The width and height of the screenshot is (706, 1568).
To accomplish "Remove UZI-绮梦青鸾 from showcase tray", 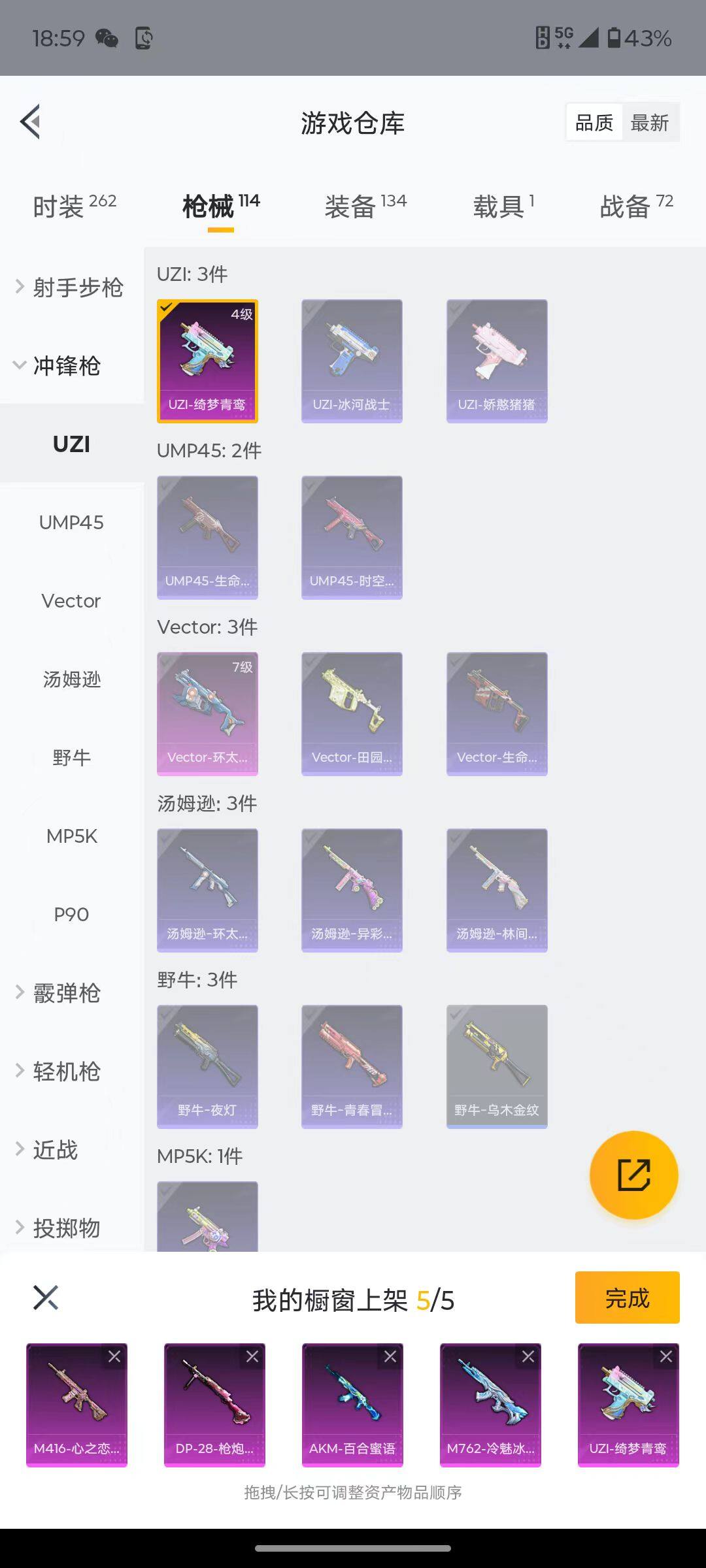I will [x=666, y=1357].
